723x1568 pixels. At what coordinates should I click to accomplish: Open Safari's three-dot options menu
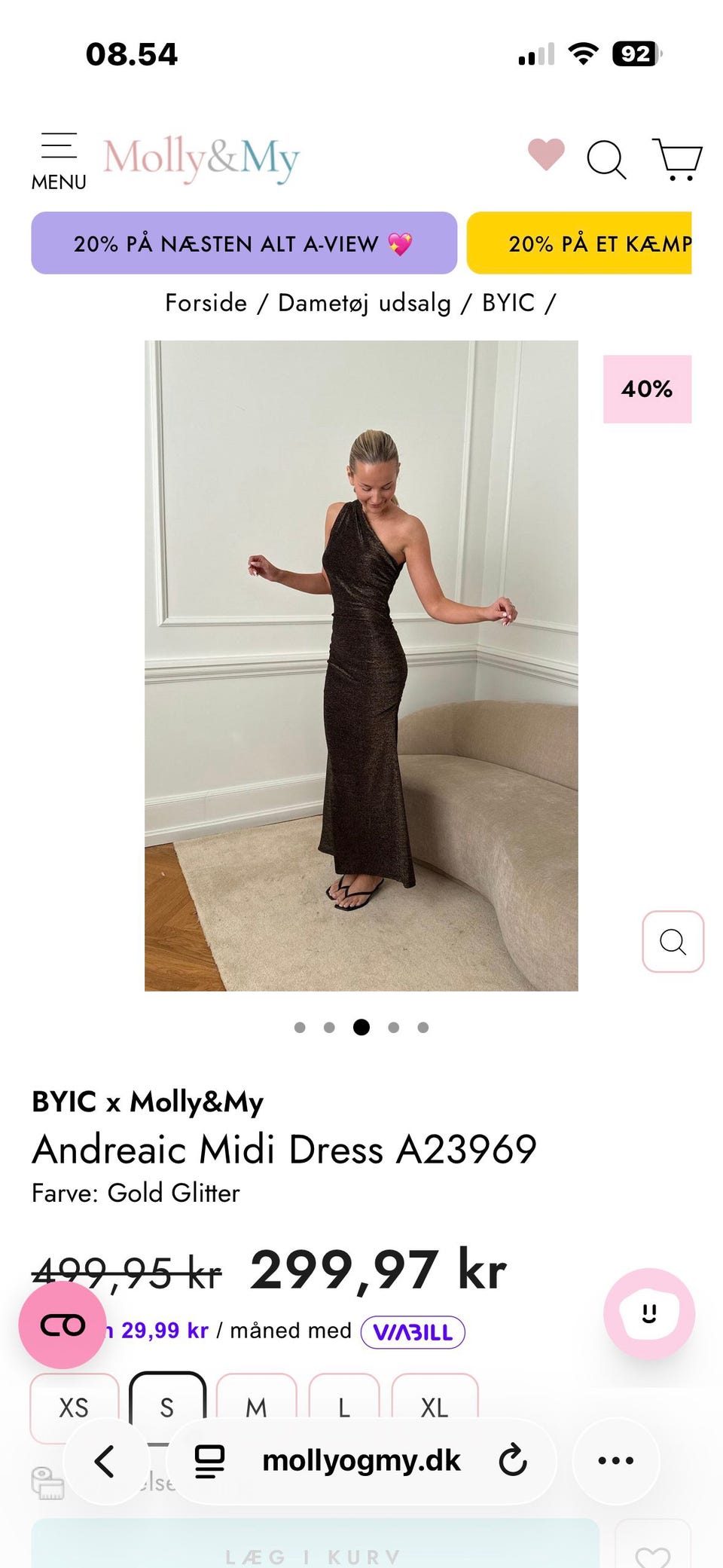[615, 1460]
